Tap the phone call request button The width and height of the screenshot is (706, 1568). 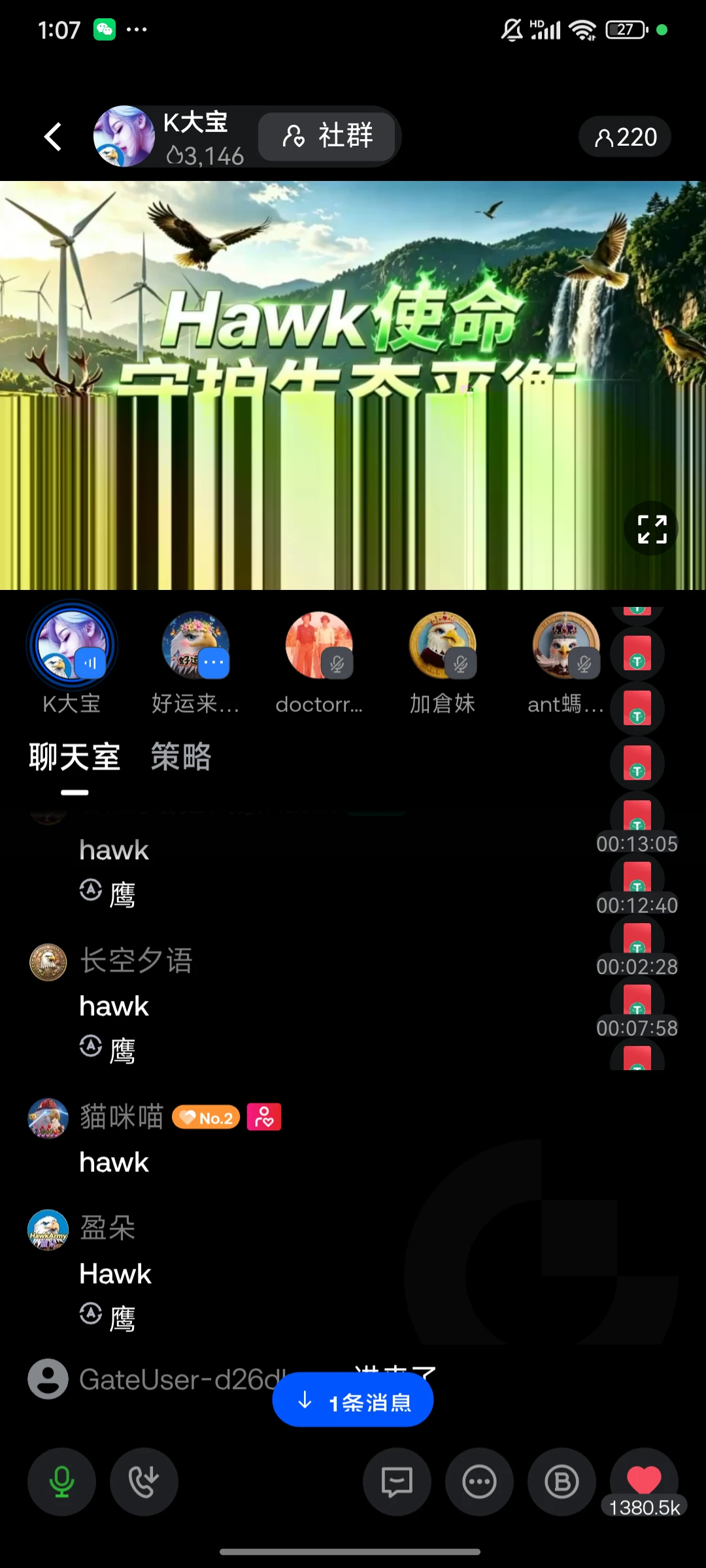tap(144, 1482)
